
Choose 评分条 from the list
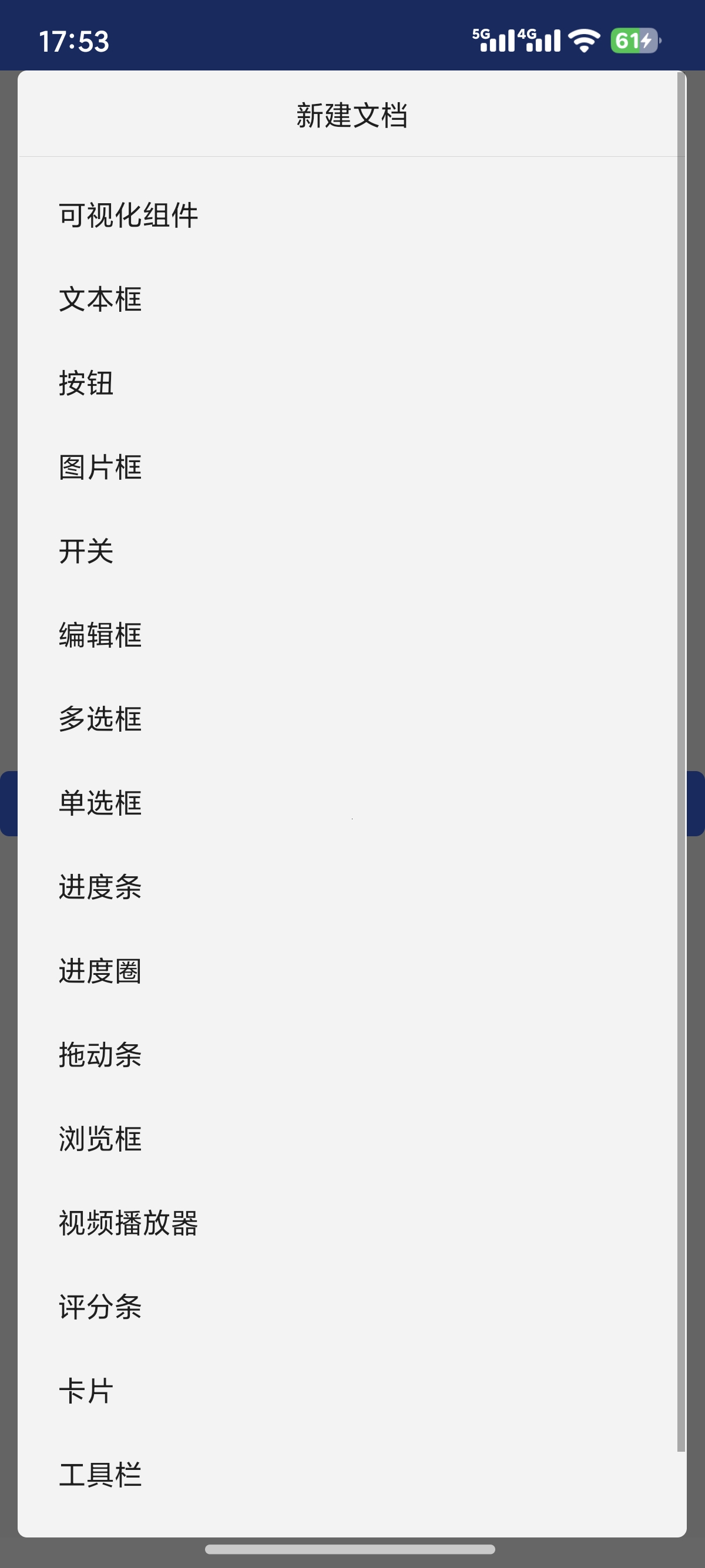tap(100, 1307)
